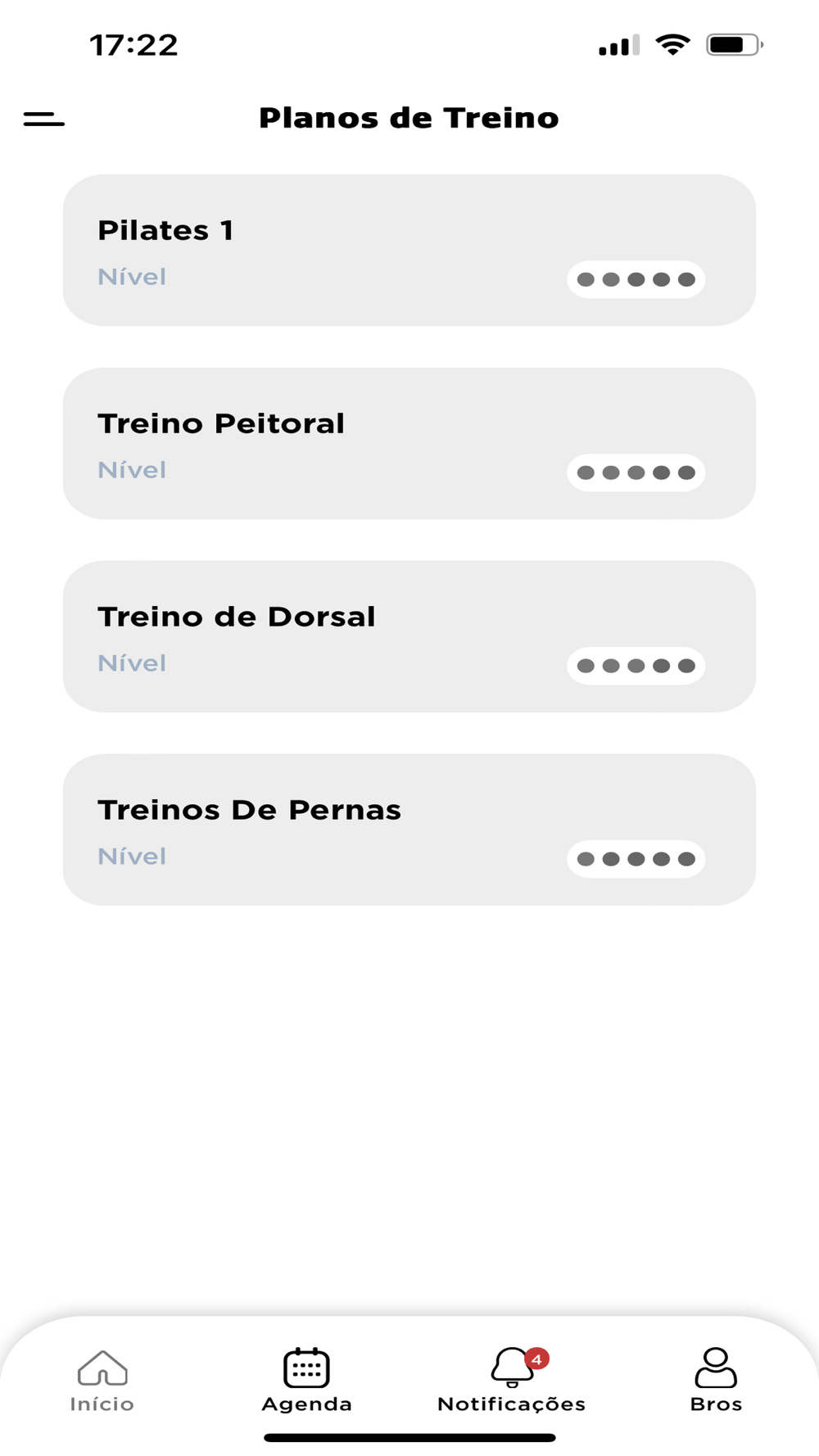Switch to the Bros tab
The height and width of the screenshot is (1456, 819).
pos(716,1381)
